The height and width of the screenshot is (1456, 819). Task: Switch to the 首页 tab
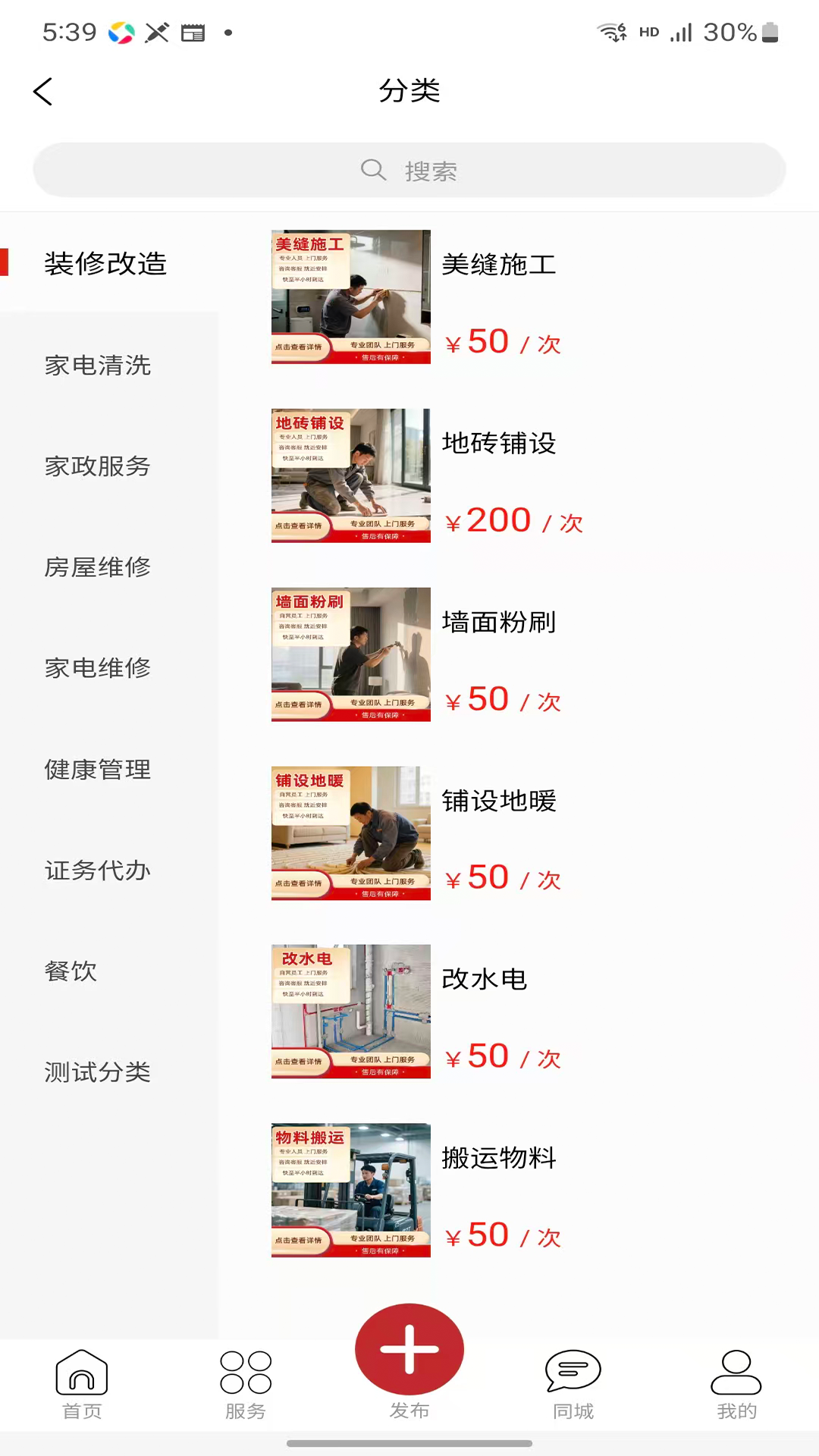click(82, 1385)
